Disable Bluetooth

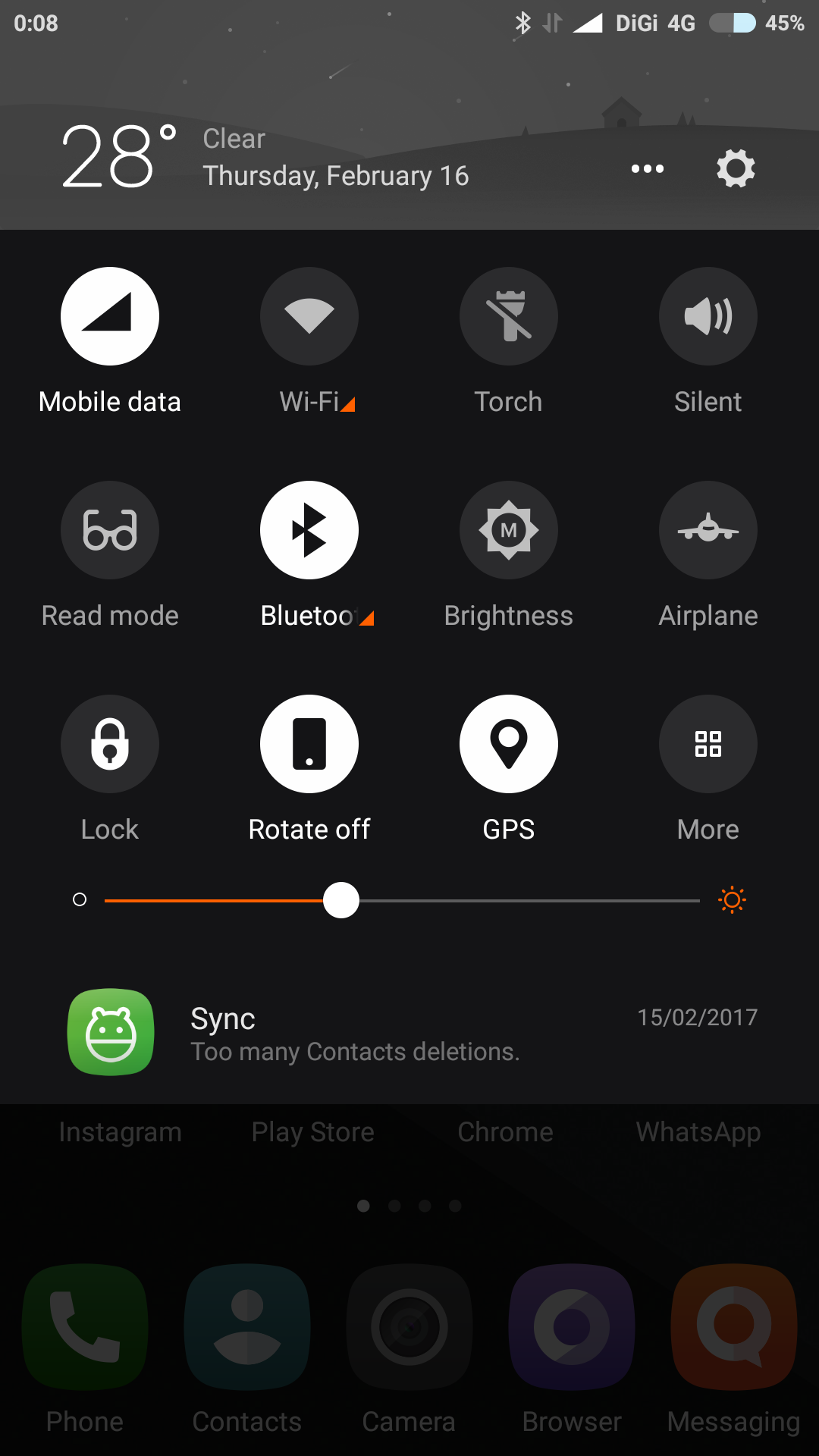click(x=309, y=530)
